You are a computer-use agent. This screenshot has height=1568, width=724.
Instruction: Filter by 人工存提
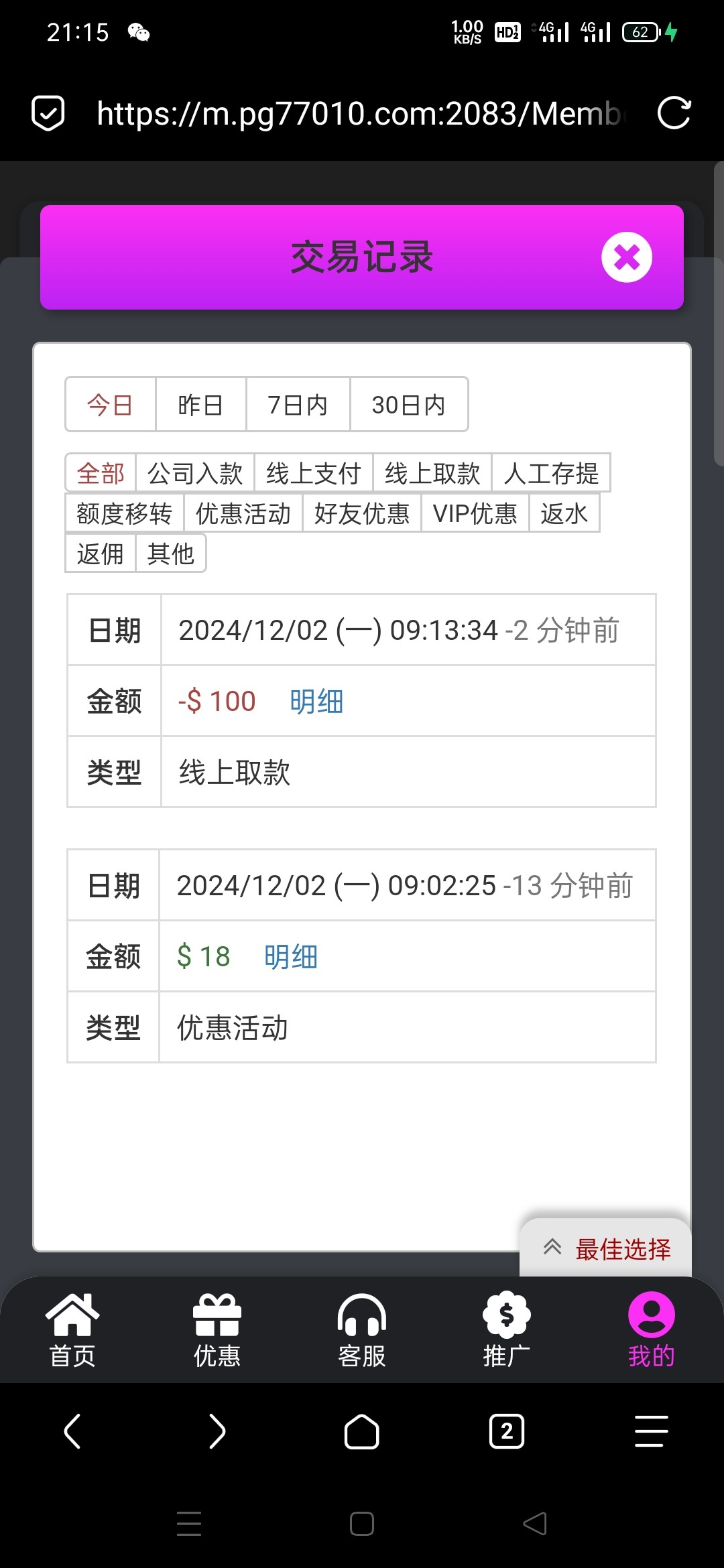551,473
